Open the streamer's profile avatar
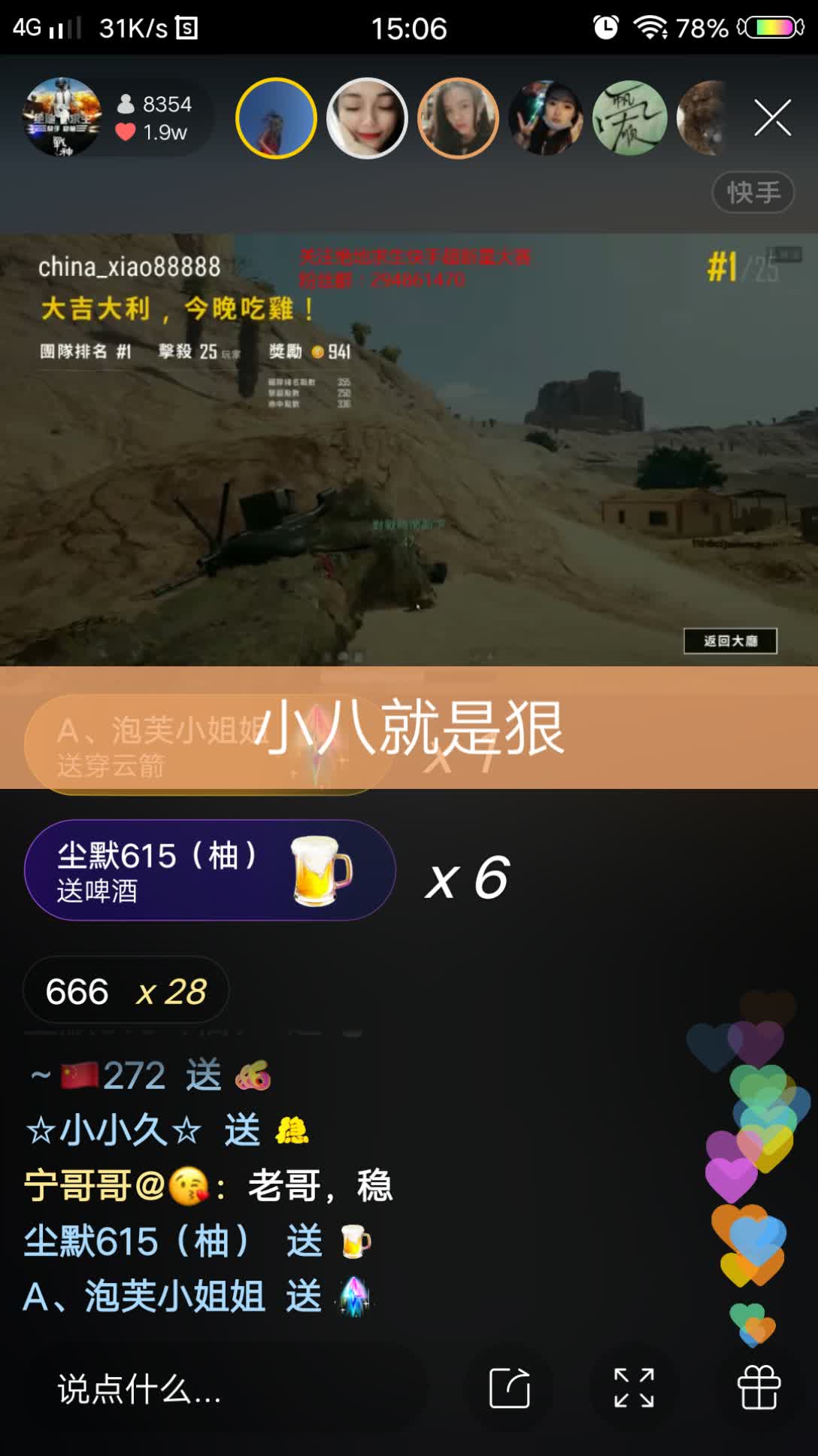This screenshot has width=818, height=1456. pyautogui.click(x=62, y=117)
